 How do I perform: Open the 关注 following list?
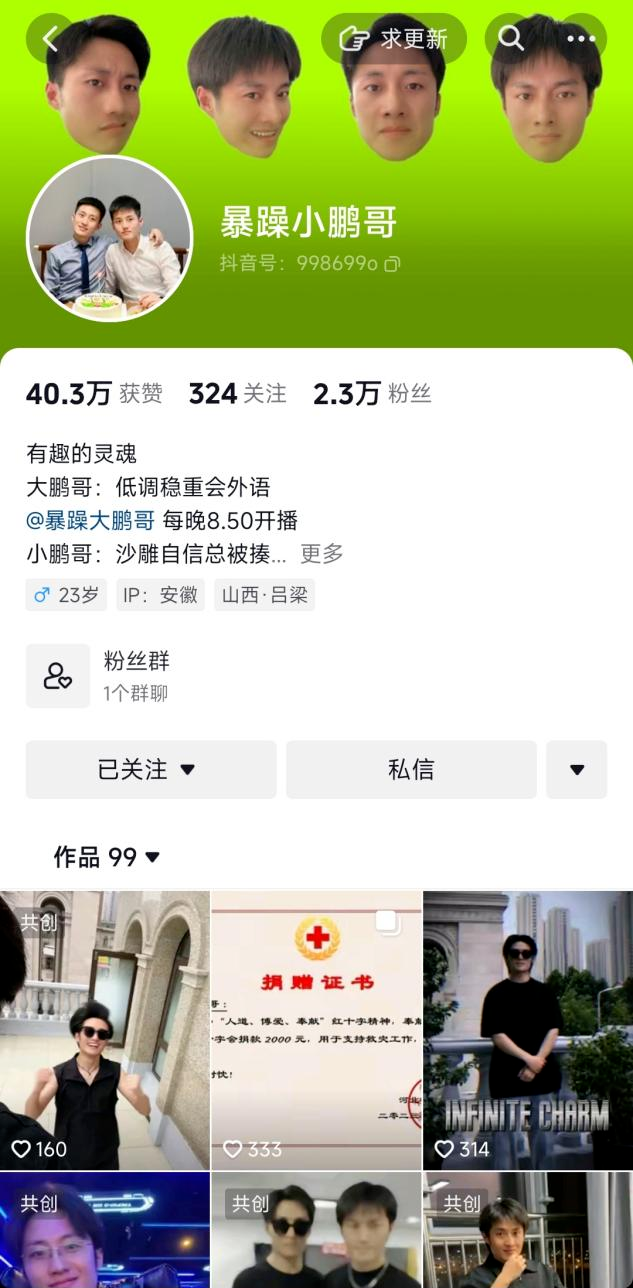pos(238,394)
